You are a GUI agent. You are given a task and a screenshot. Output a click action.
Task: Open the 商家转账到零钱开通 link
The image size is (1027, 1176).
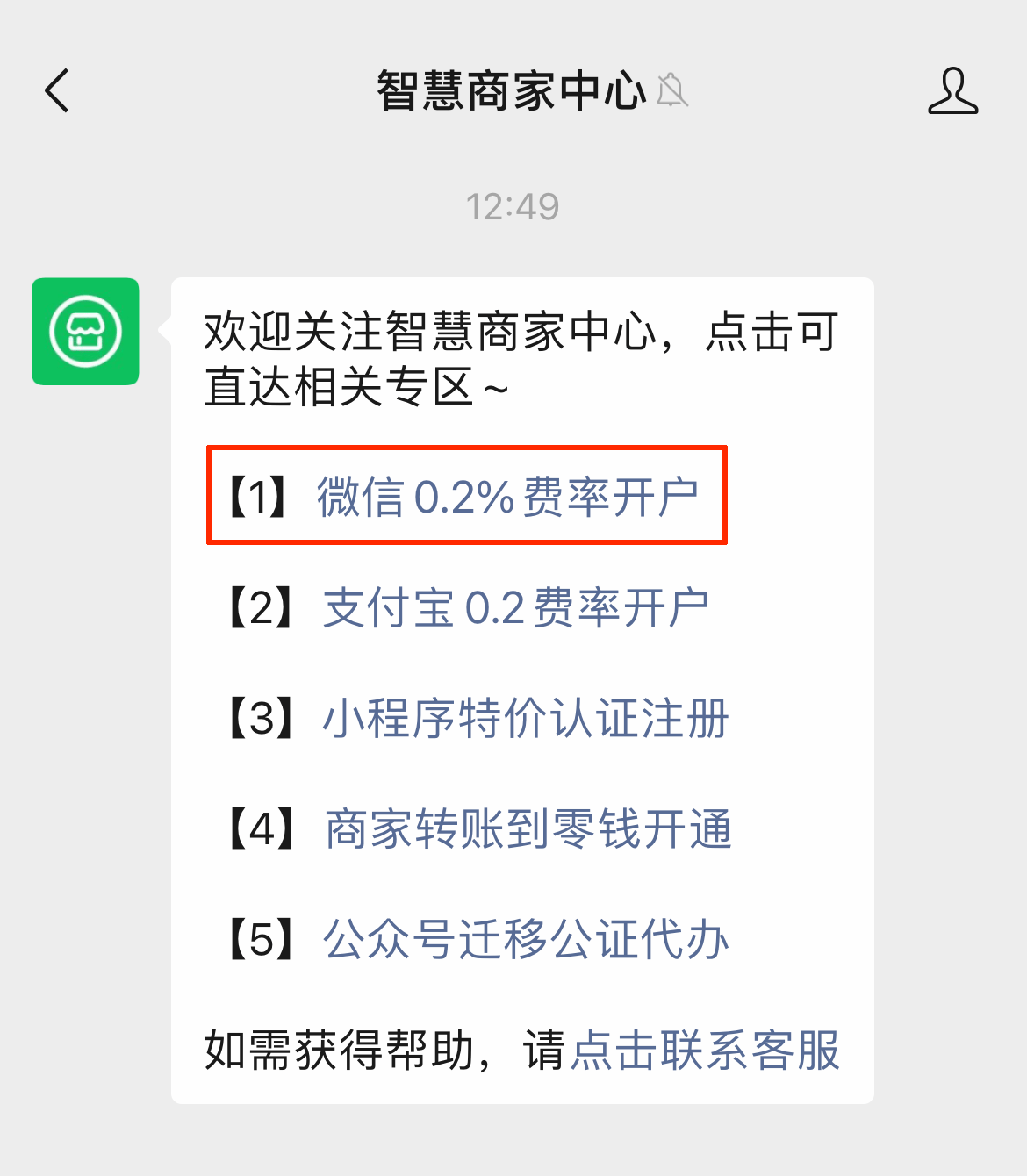pyautogui.click(x=528, y=829)
